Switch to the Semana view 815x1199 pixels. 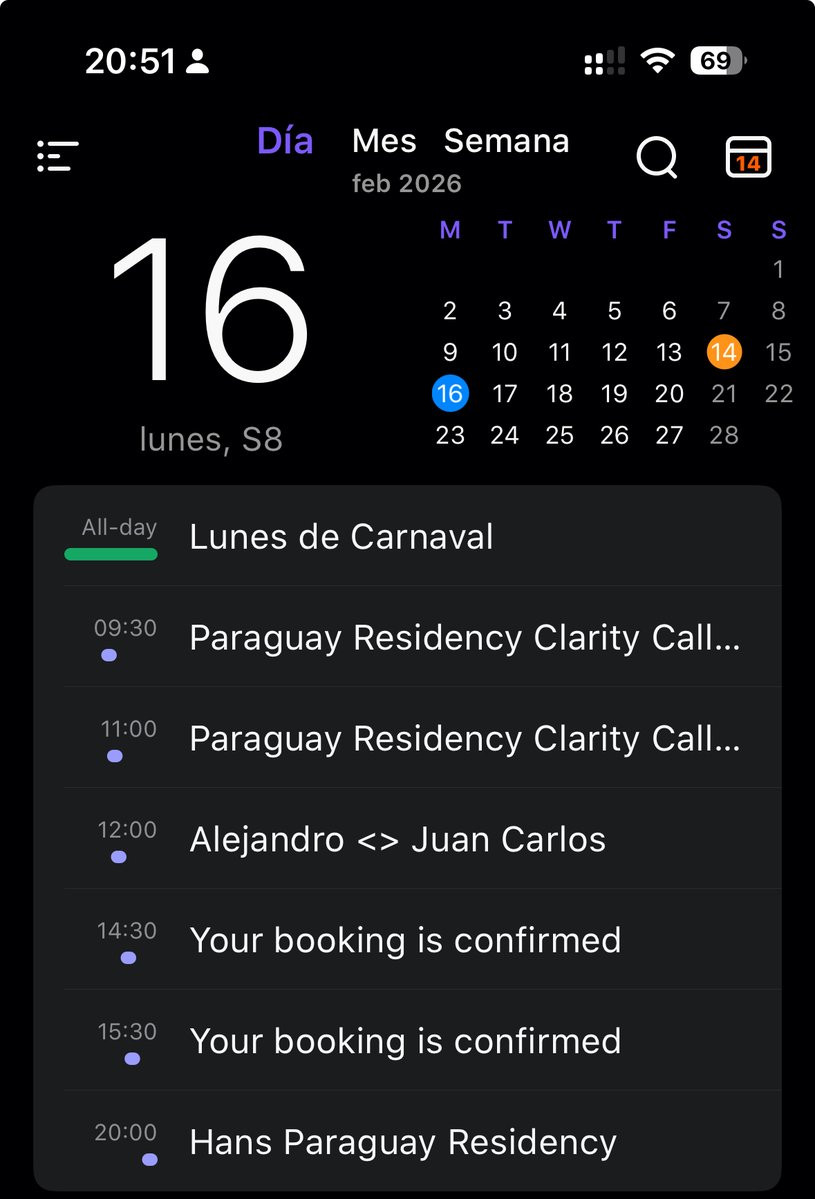point(506,141)
